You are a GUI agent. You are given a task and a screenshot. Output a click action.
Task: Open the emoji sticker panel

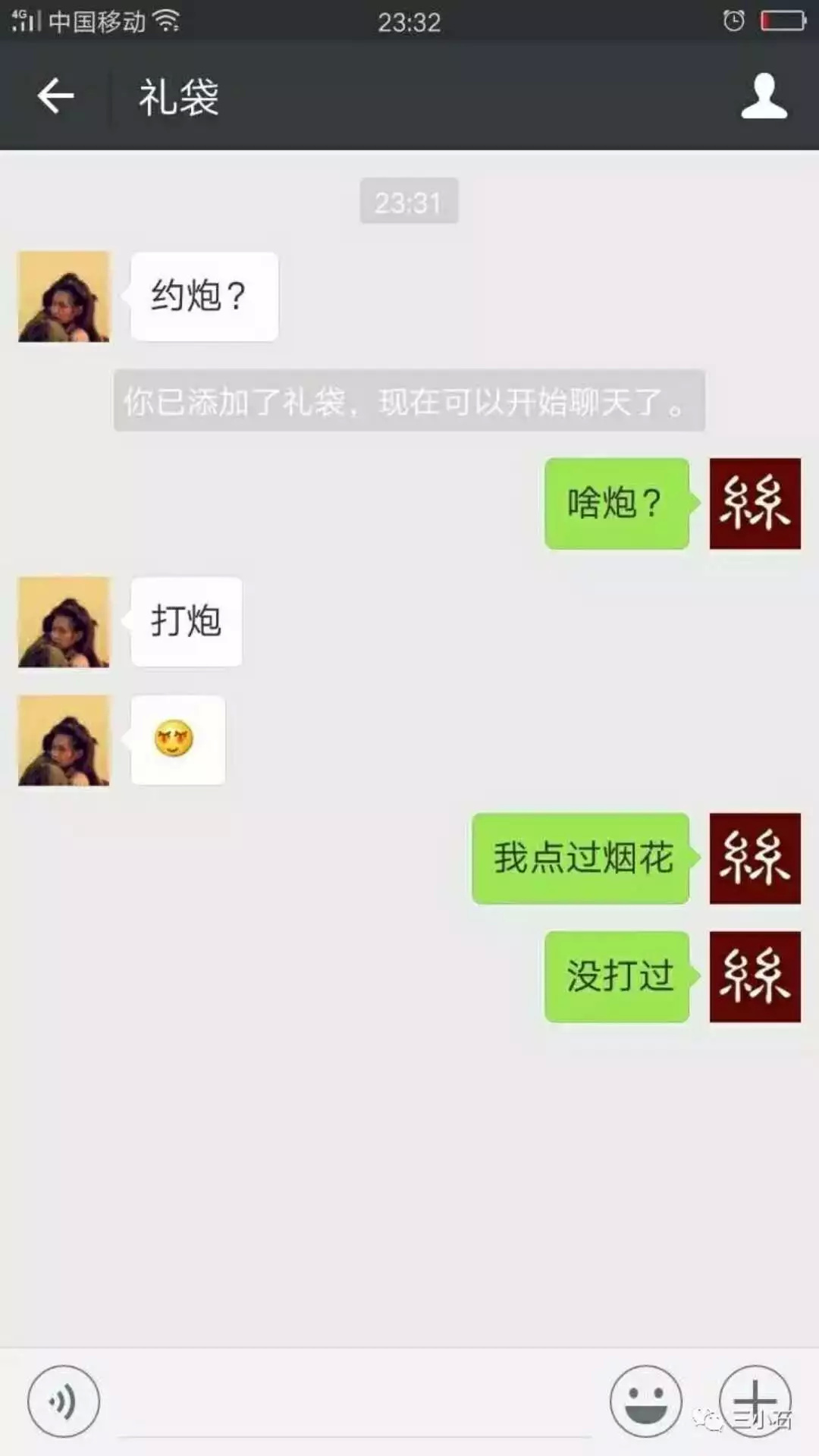pyautogui.click(x=645, y=1401)
